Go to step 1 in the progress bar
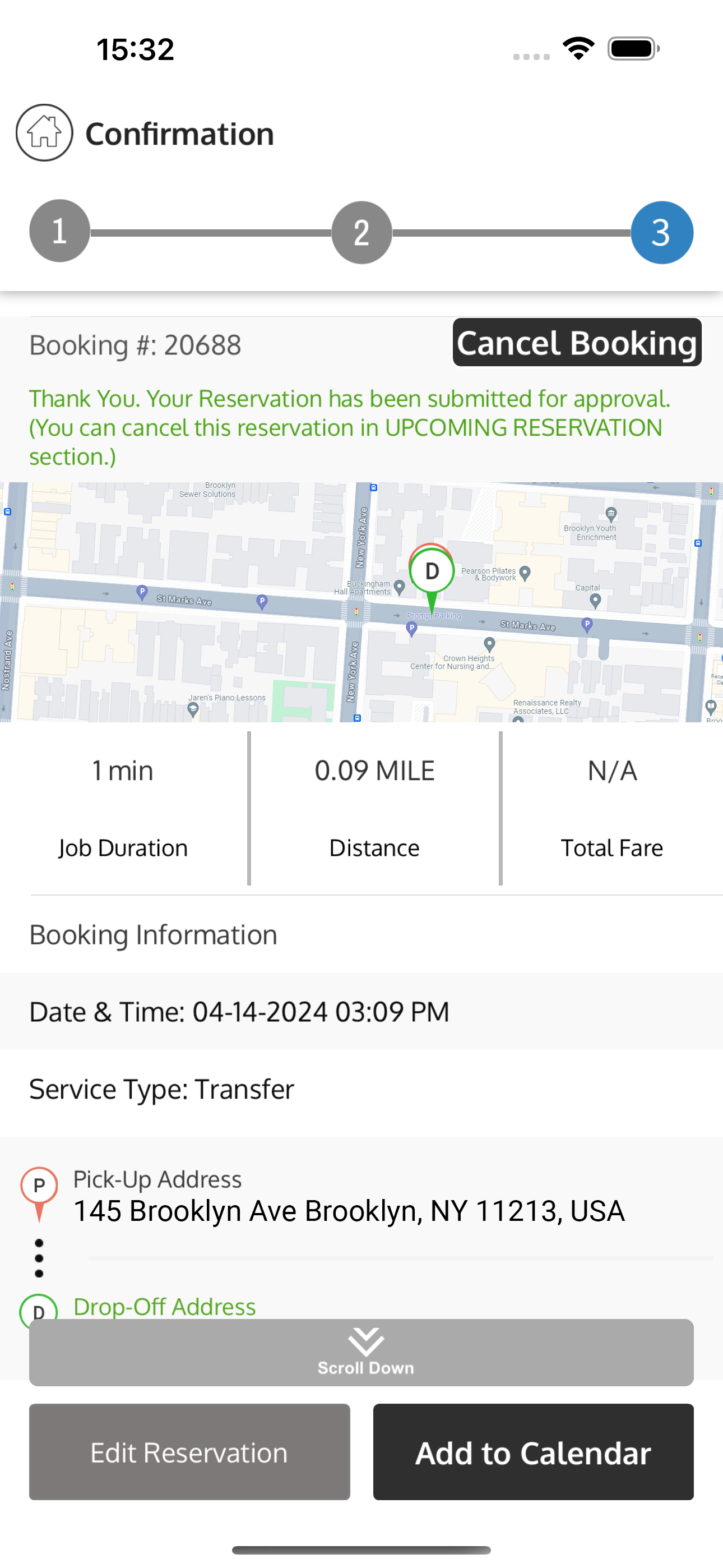Viewport: 723px width, 1568px height. [59, 231]
